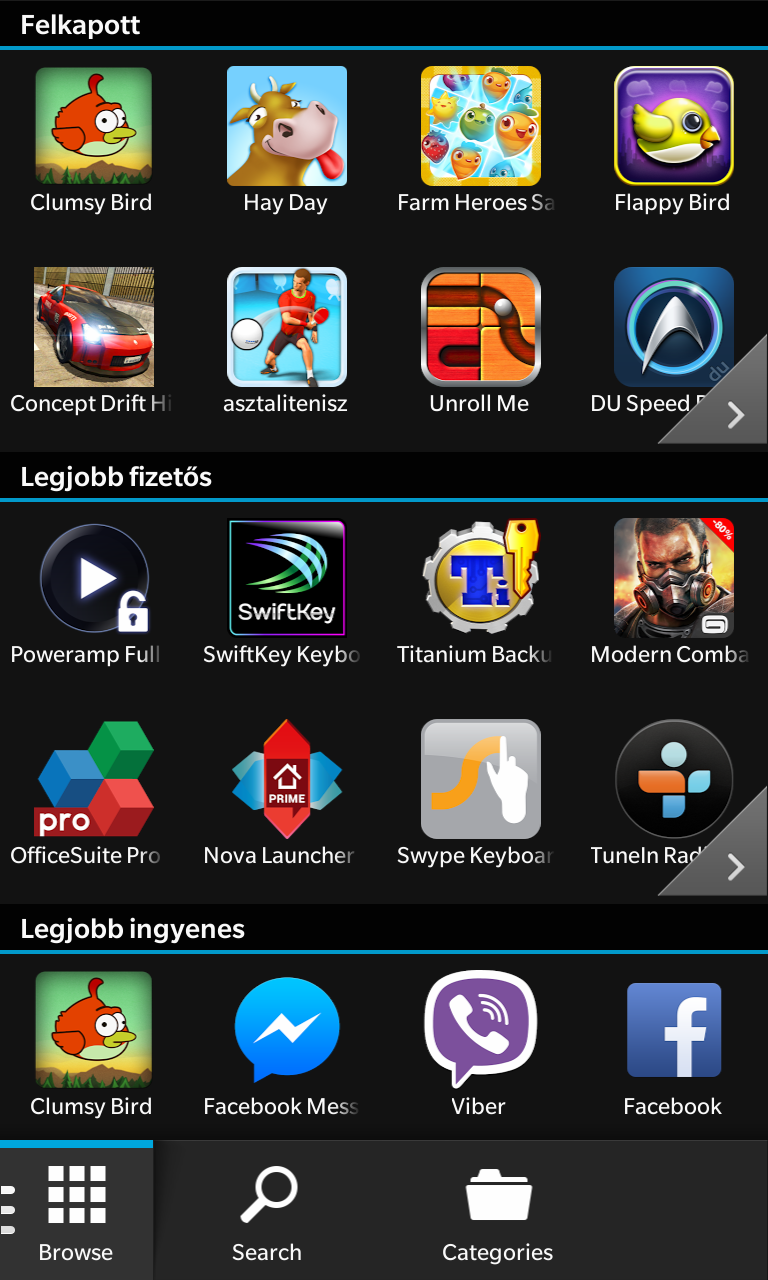Expand the Felkapott section arrow

pyautogui.click(x=726, y=405)
